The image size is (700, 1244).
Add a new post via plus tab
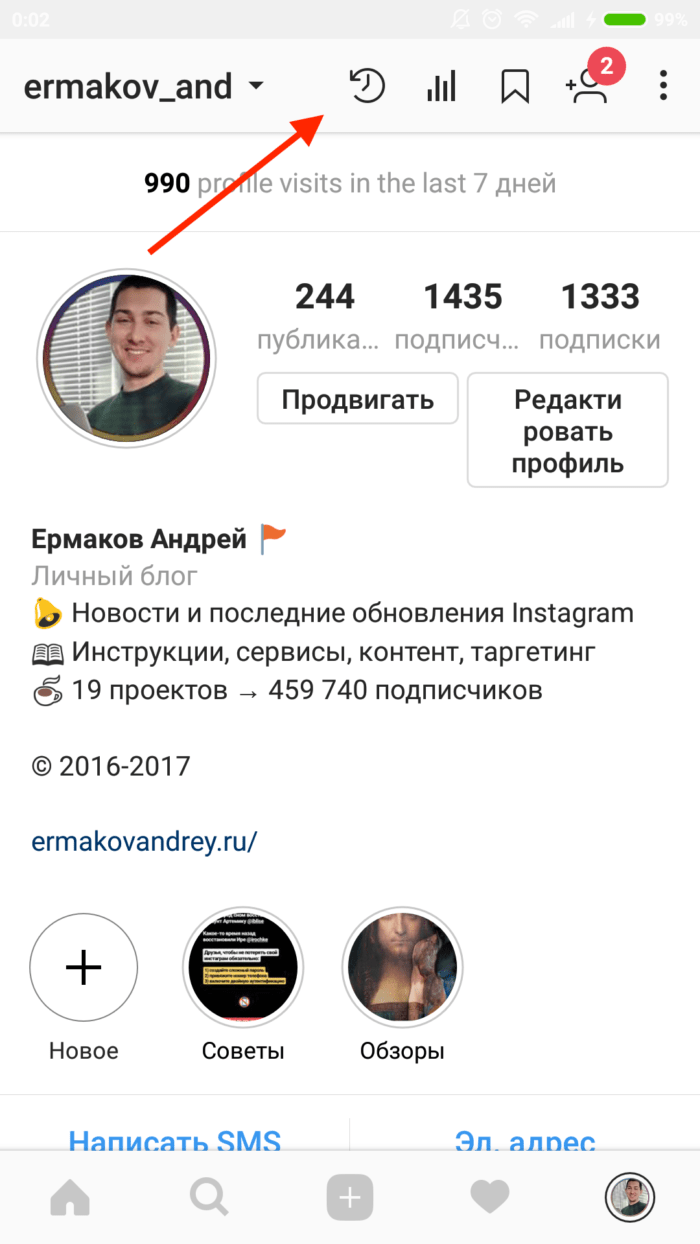coord(349,1196)
